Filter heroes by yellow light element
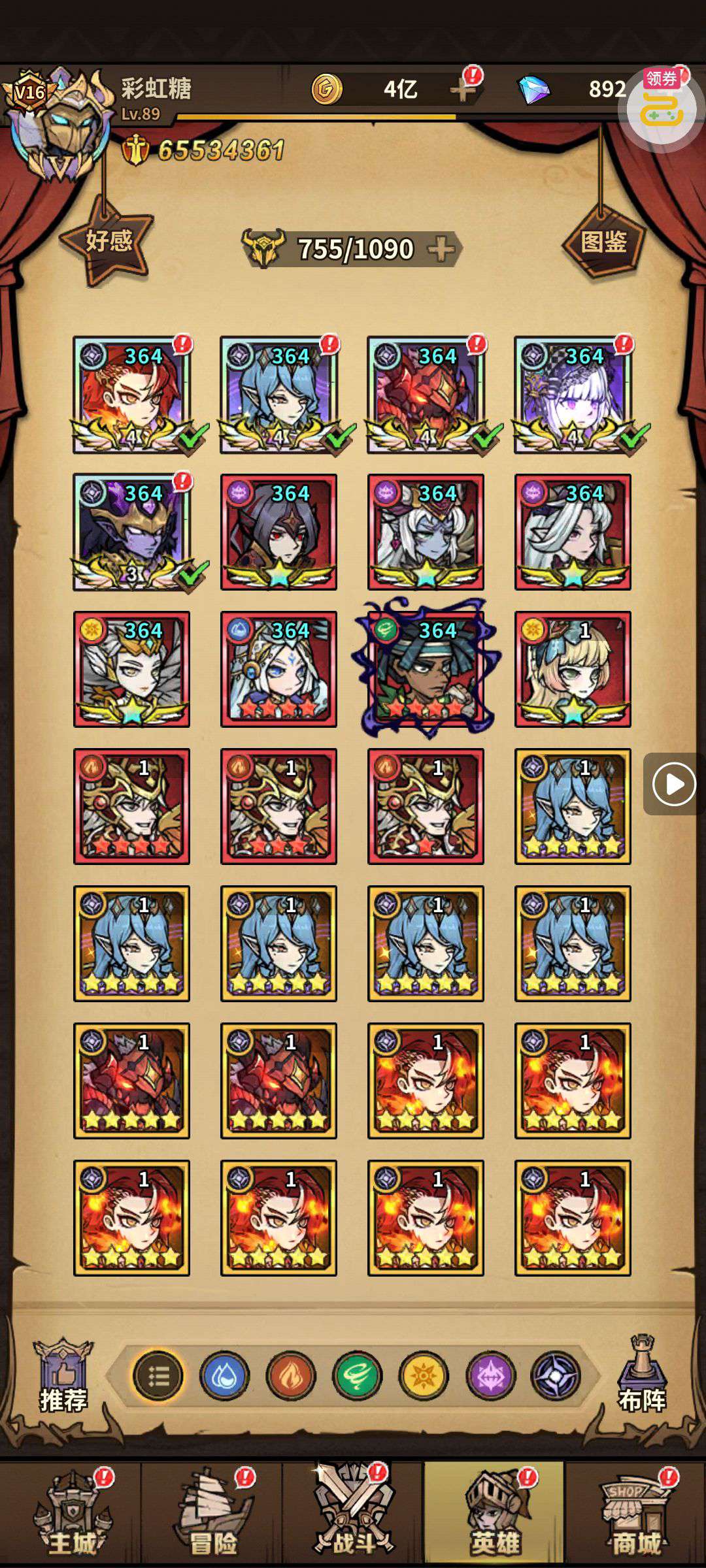This screenshot has width=706, height=1568. [424, 1377]
